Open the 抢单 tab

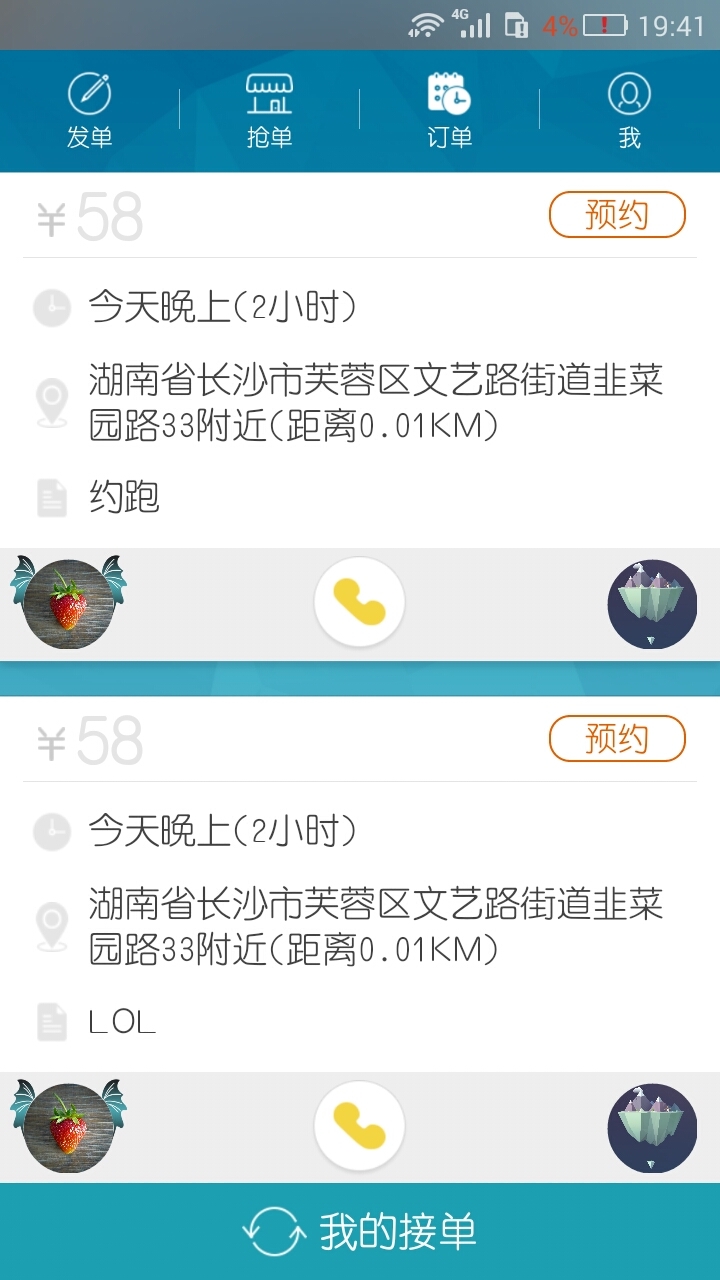(269, 111)
